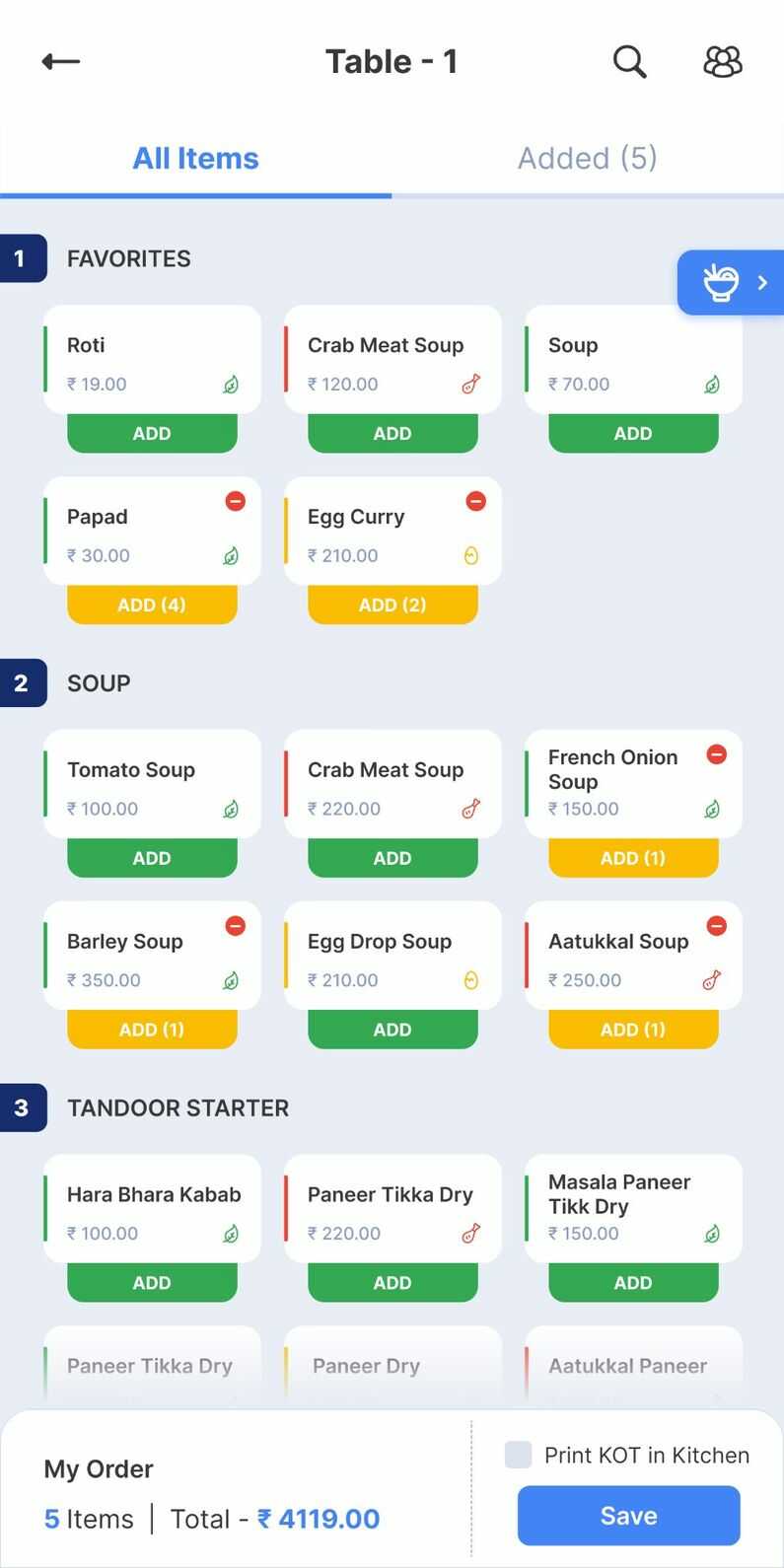Click the back arrow to leave Table - 1
784x1568 pixels.
59,61
